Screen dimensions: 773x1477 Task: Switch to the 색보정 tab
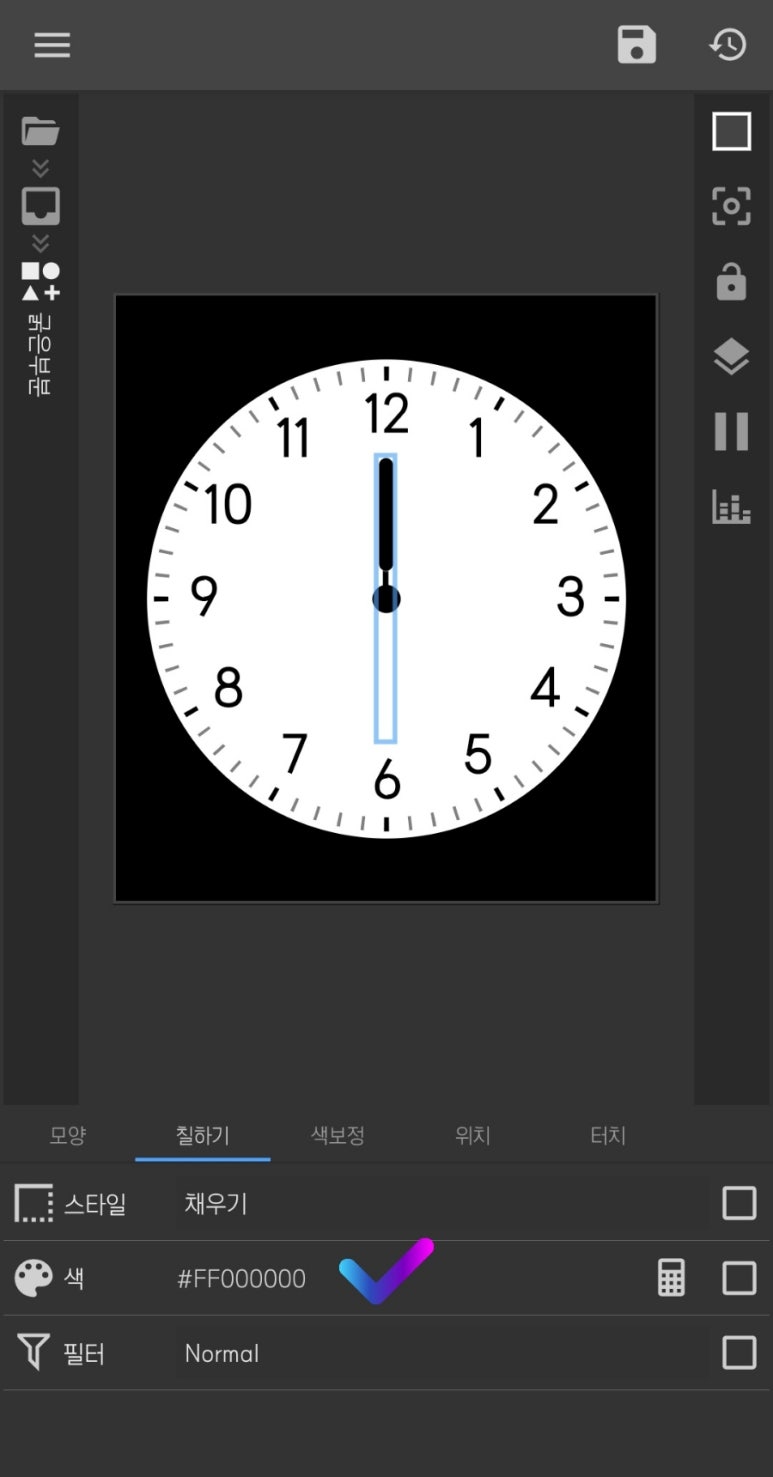[338, 1135]
